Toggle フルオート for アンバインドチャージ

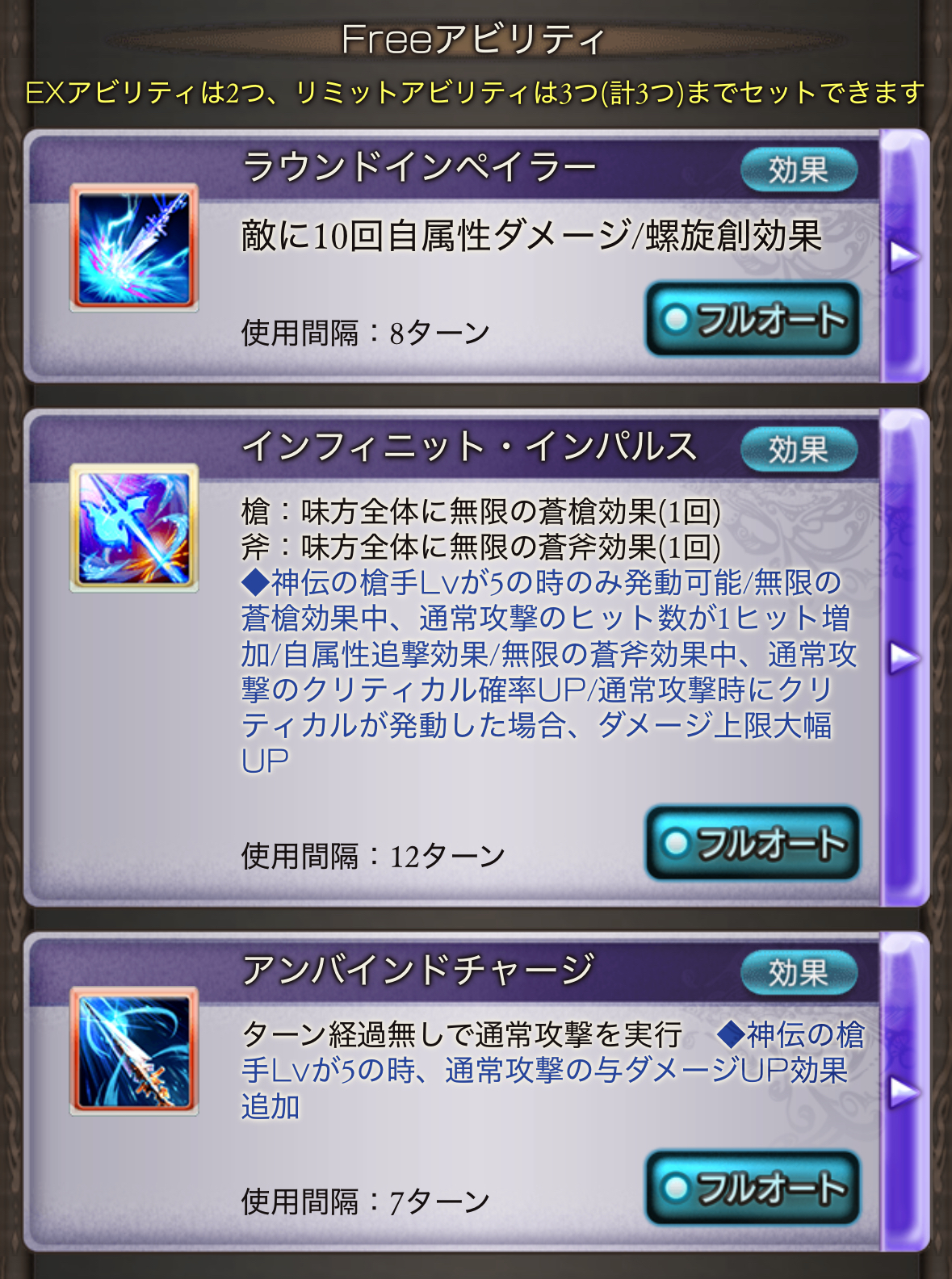coord(753,1188)
